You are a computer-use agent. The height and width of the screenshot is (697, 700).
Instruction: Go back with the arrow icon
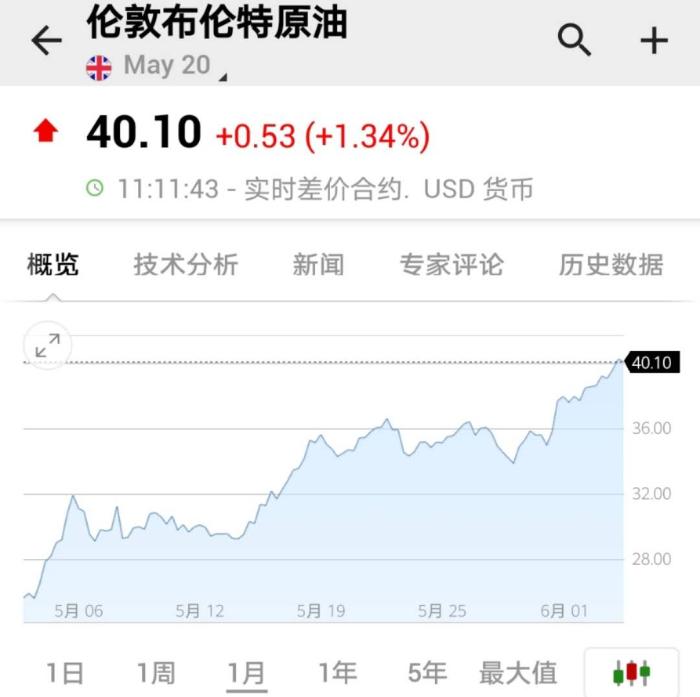click(46, 41)
